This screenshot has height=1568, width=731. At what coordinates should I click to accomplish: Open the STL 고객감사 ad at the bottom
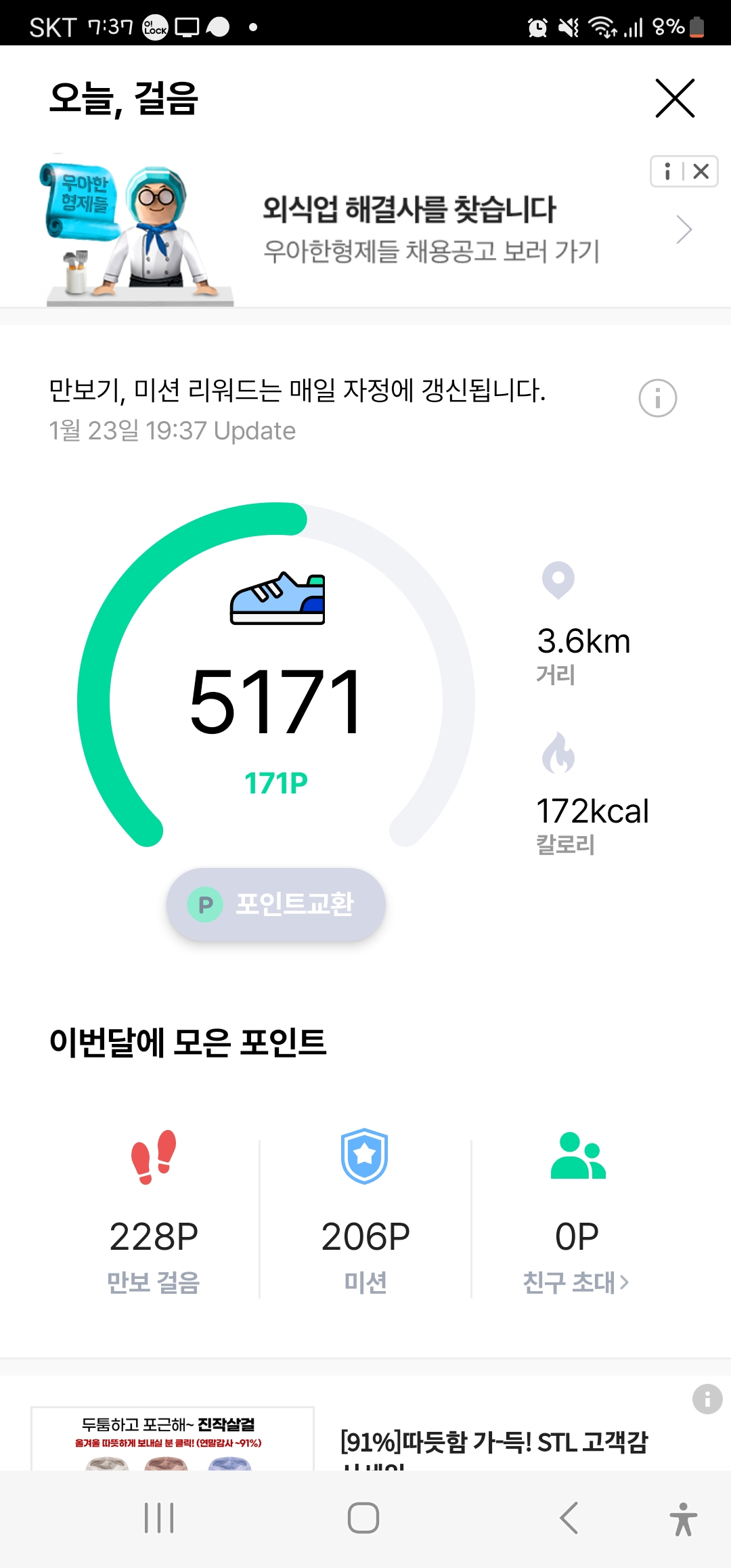pyautogui.click(x=493, y=1441)
